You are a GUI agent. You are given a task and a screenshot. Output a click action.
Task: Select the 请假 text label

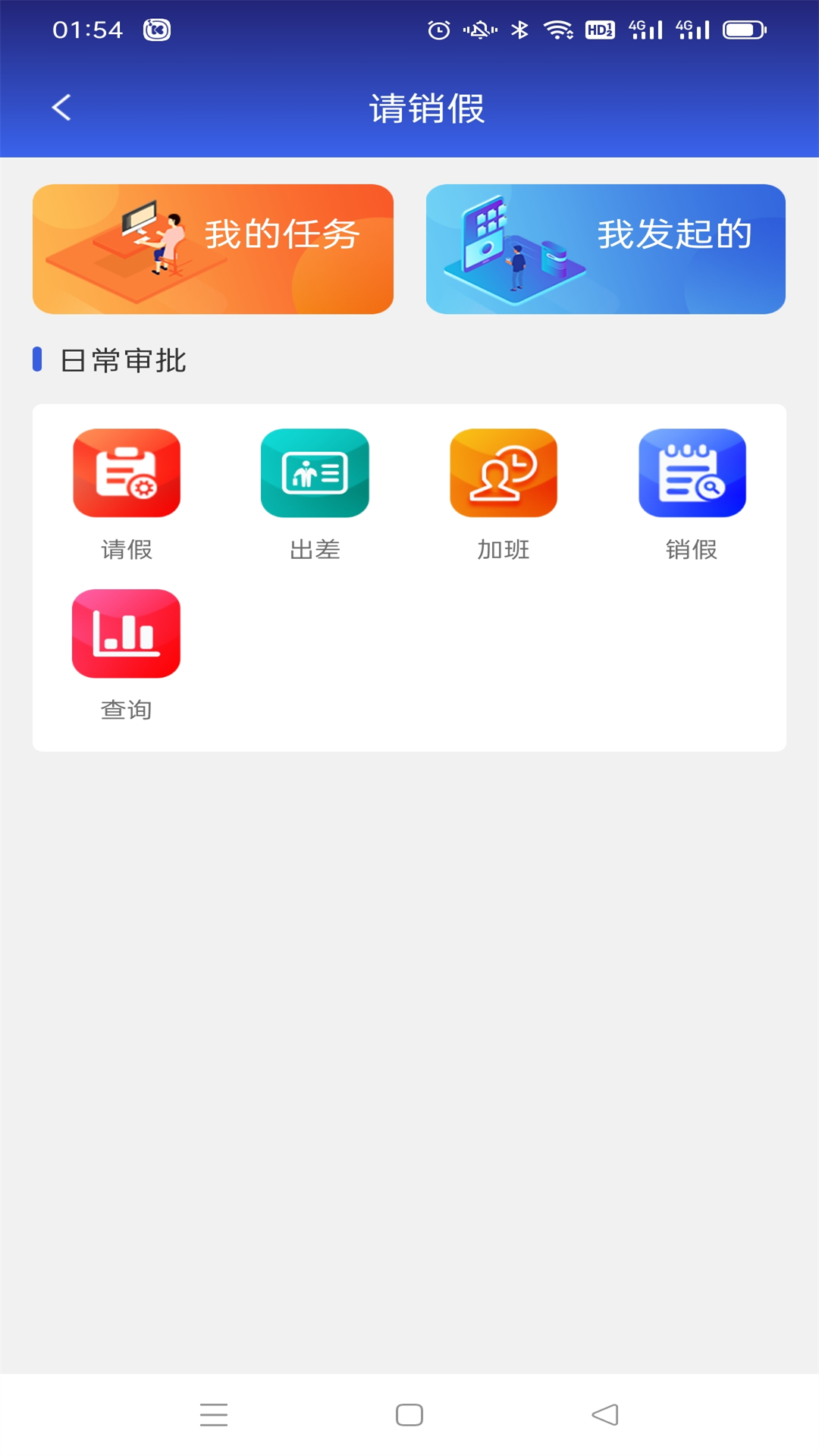point(126,550)
